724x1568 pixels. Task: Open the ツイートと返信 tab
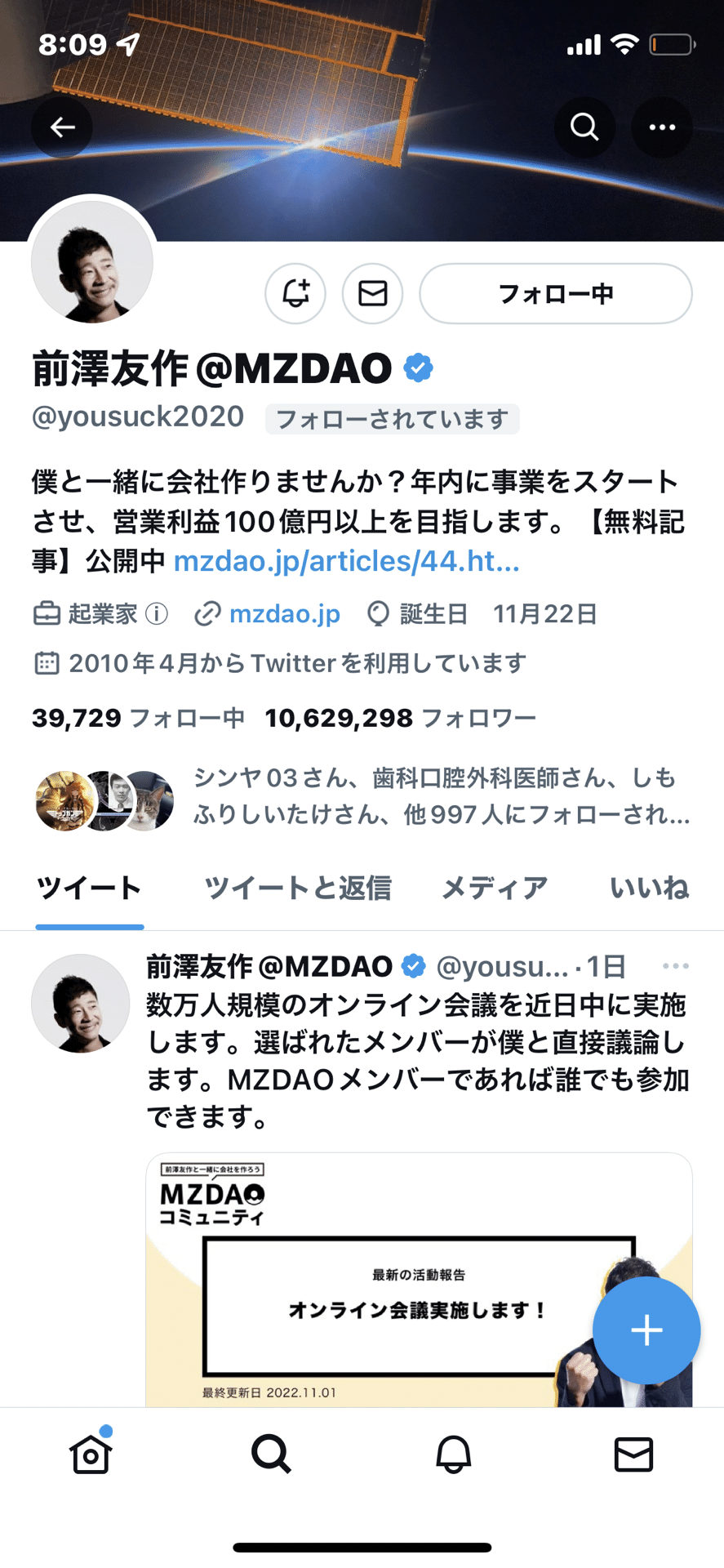[x=300, y=888]
